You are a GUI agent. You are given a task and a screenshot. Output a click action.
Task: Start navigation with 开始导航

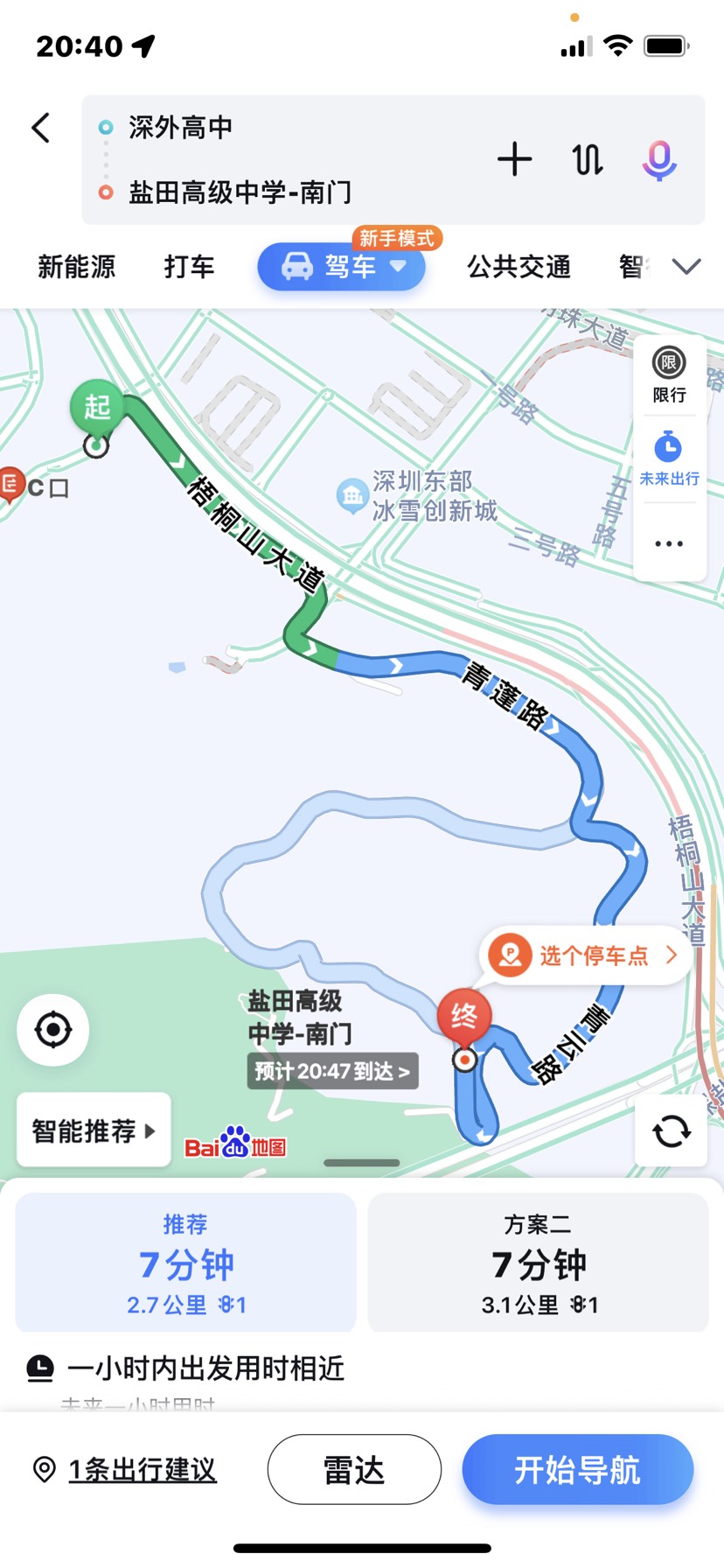pyautogui.click(x=577, y=1470)
